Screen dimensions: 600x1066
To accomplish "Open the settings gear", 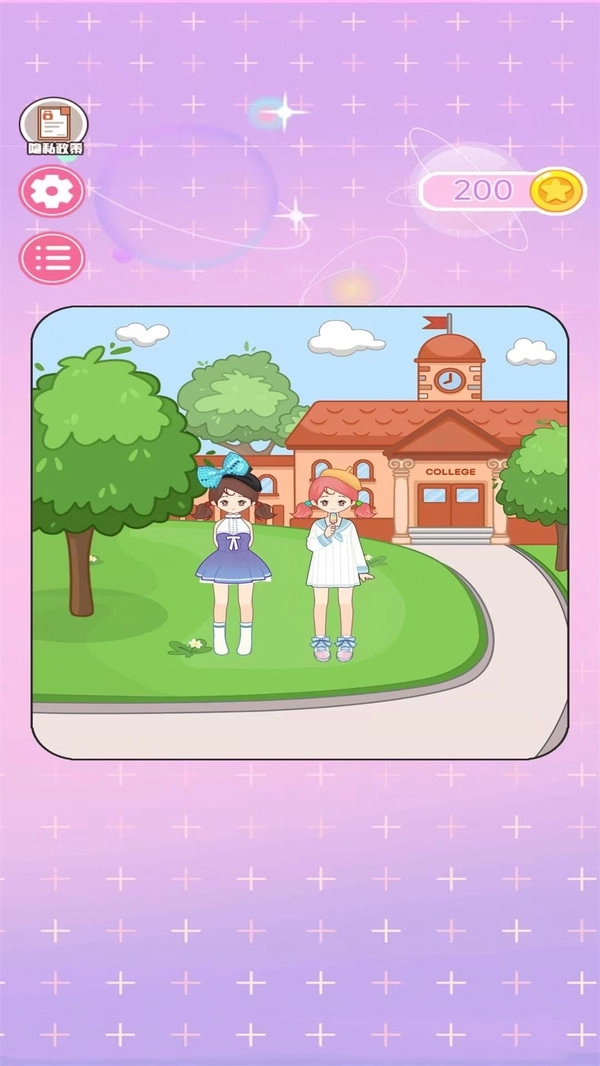I will point(52,191).
